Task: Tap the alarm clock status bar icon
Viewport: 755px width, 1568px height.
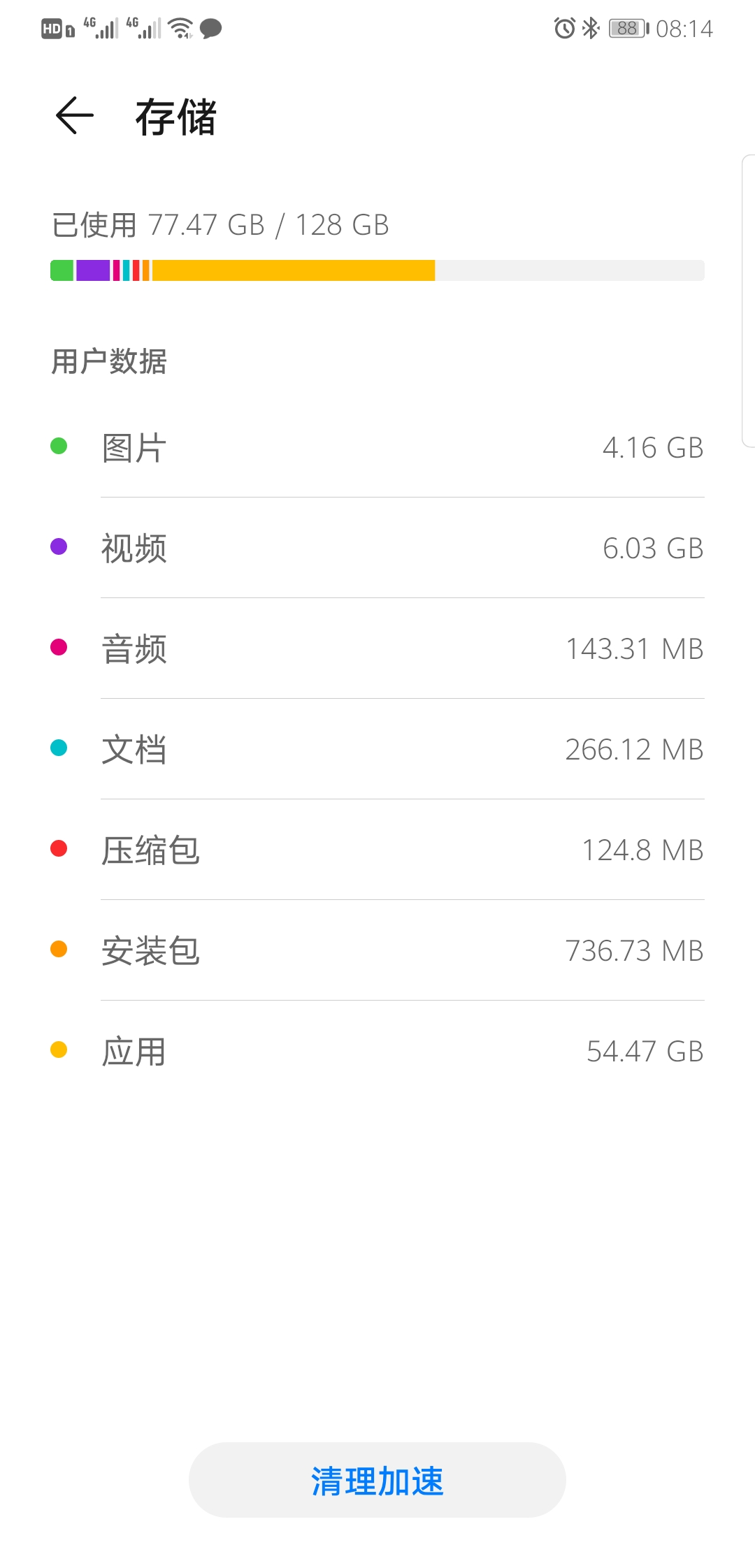Action: point(563,28)
